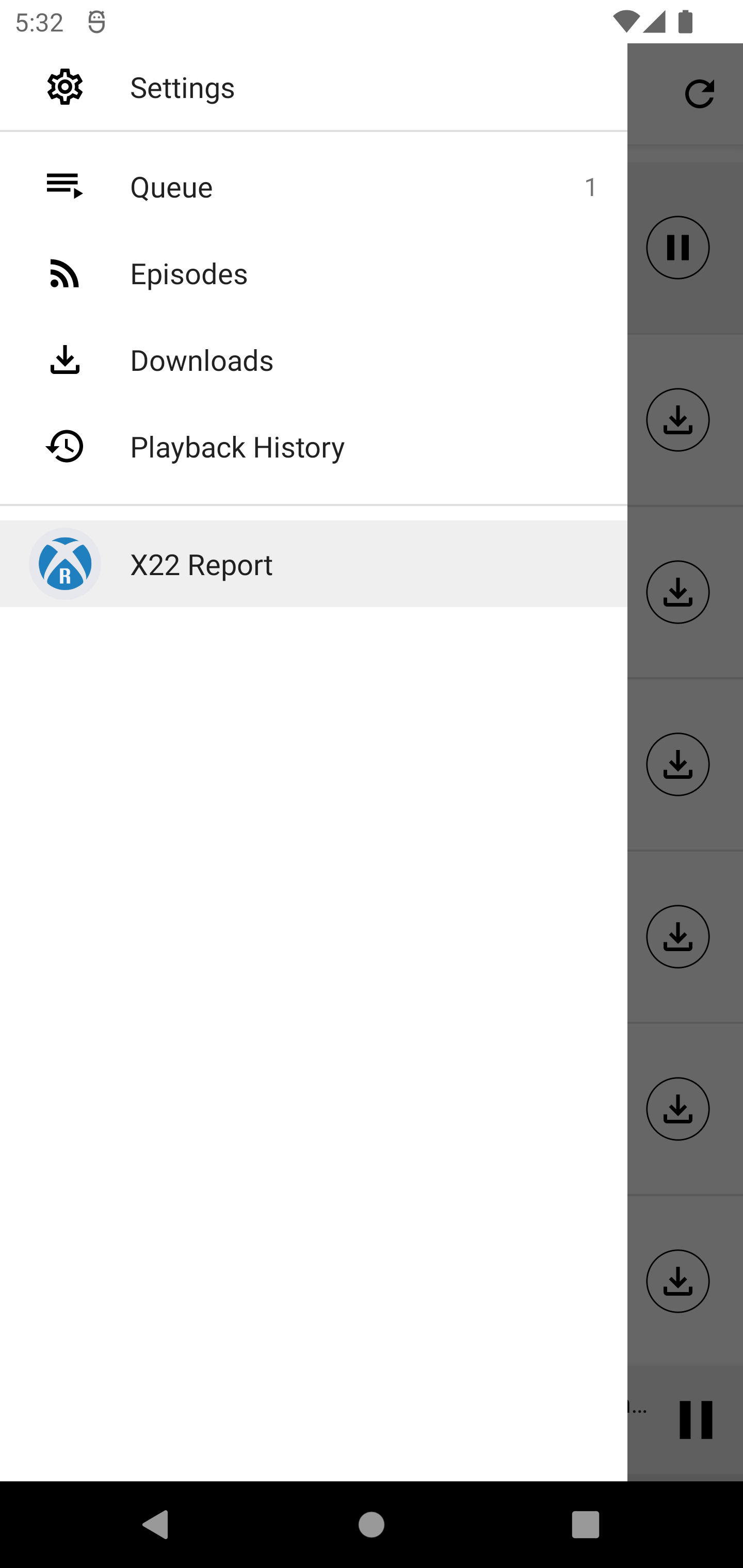Open Downloads section
This screenshot has height=1568, width=743.
coord(314,360)
